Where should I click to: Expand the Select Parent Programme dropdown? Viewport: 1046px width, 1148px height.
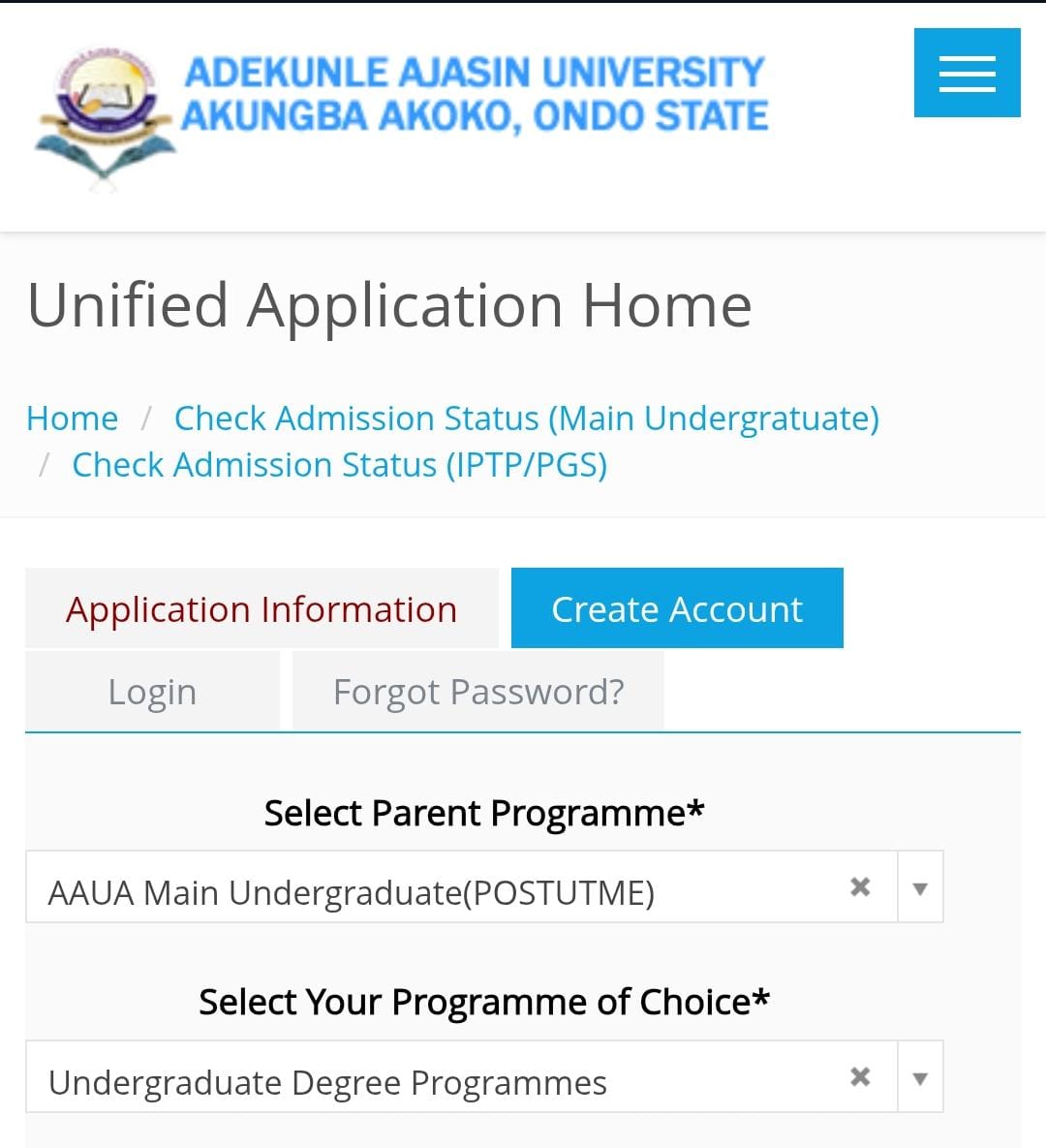920,887
